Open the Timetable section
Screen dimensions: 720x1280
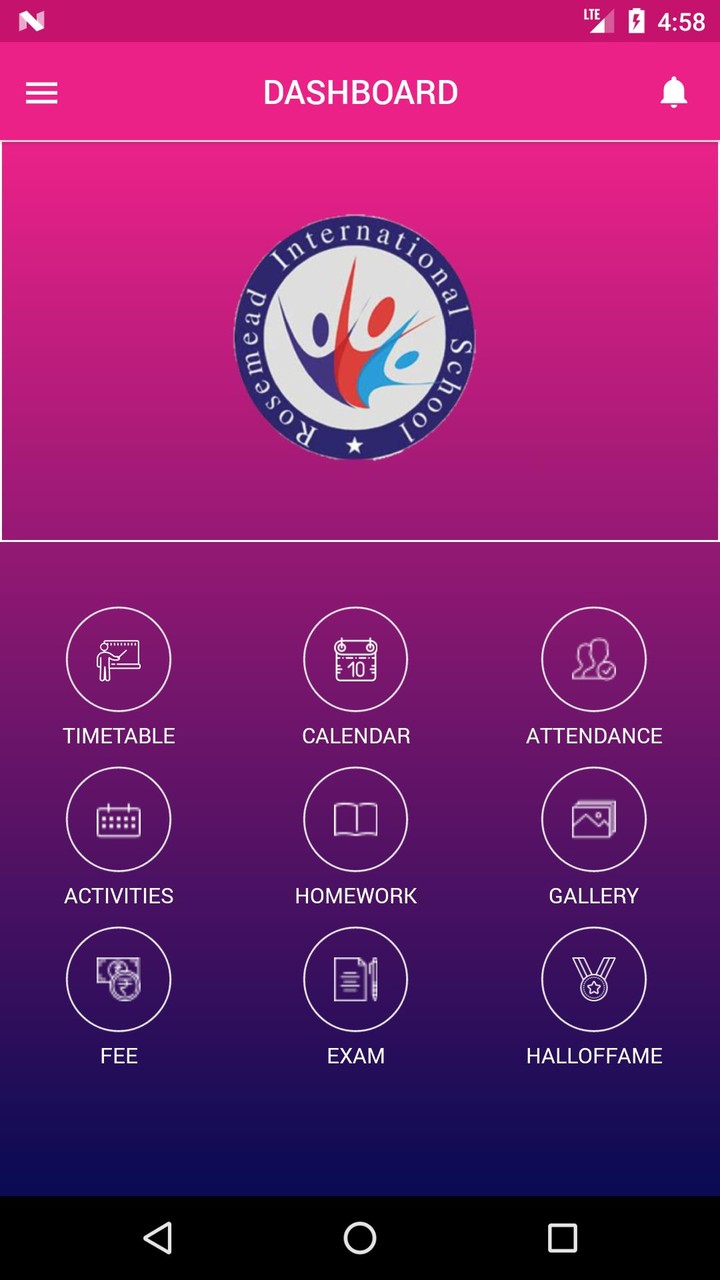(x=118, y=659)
